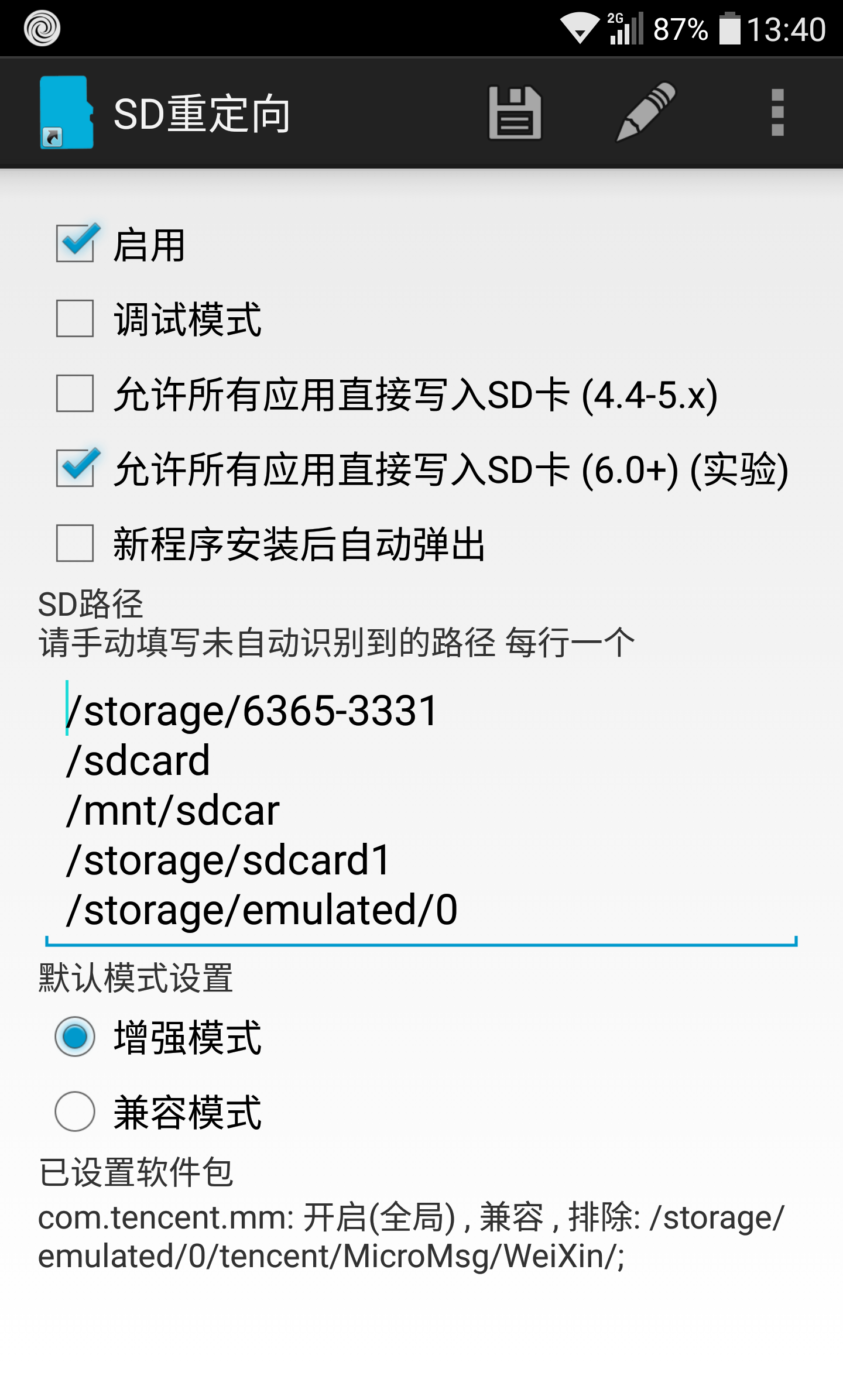Select 增强模式 radio button

point(76,1037)
